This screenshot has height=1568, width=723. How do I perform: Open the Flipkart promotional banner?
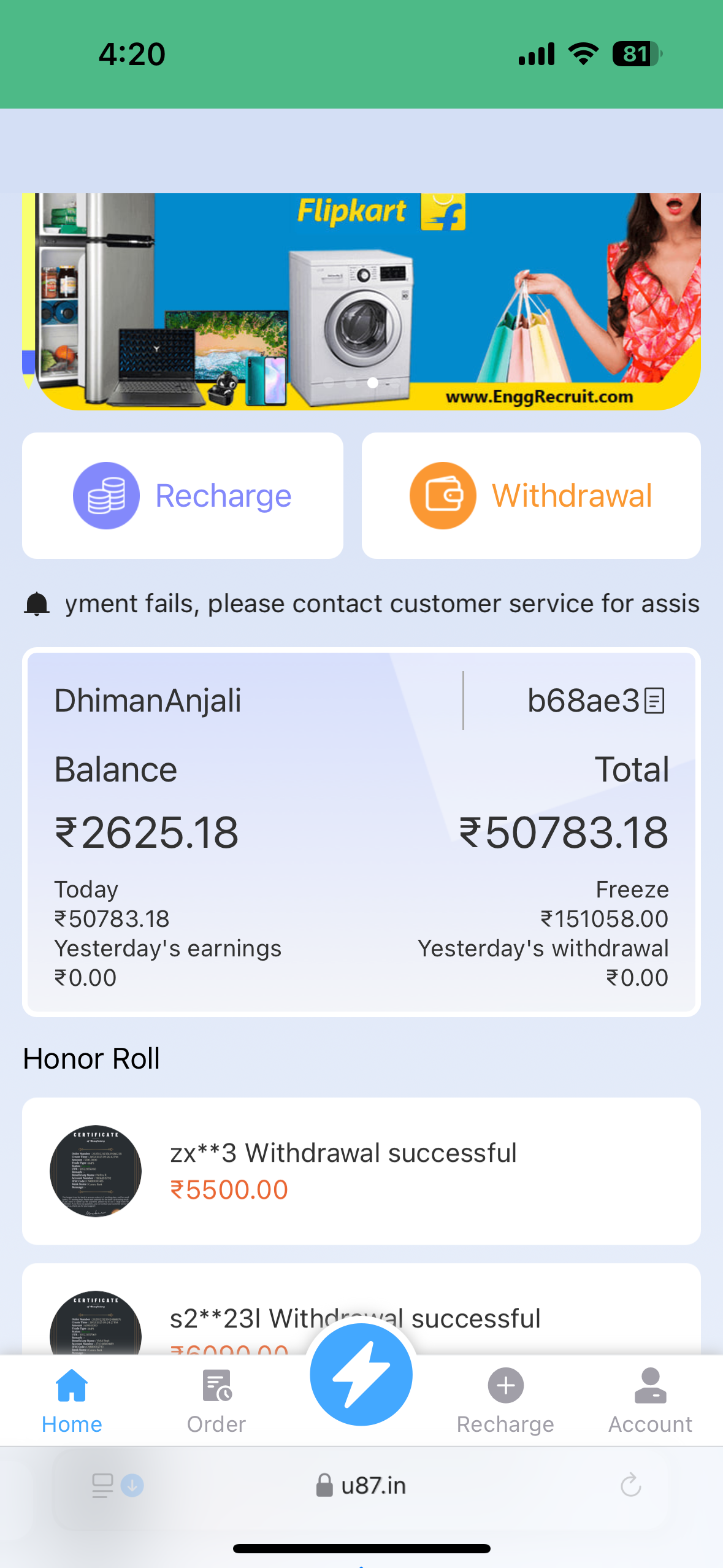(x=361, y=301)
